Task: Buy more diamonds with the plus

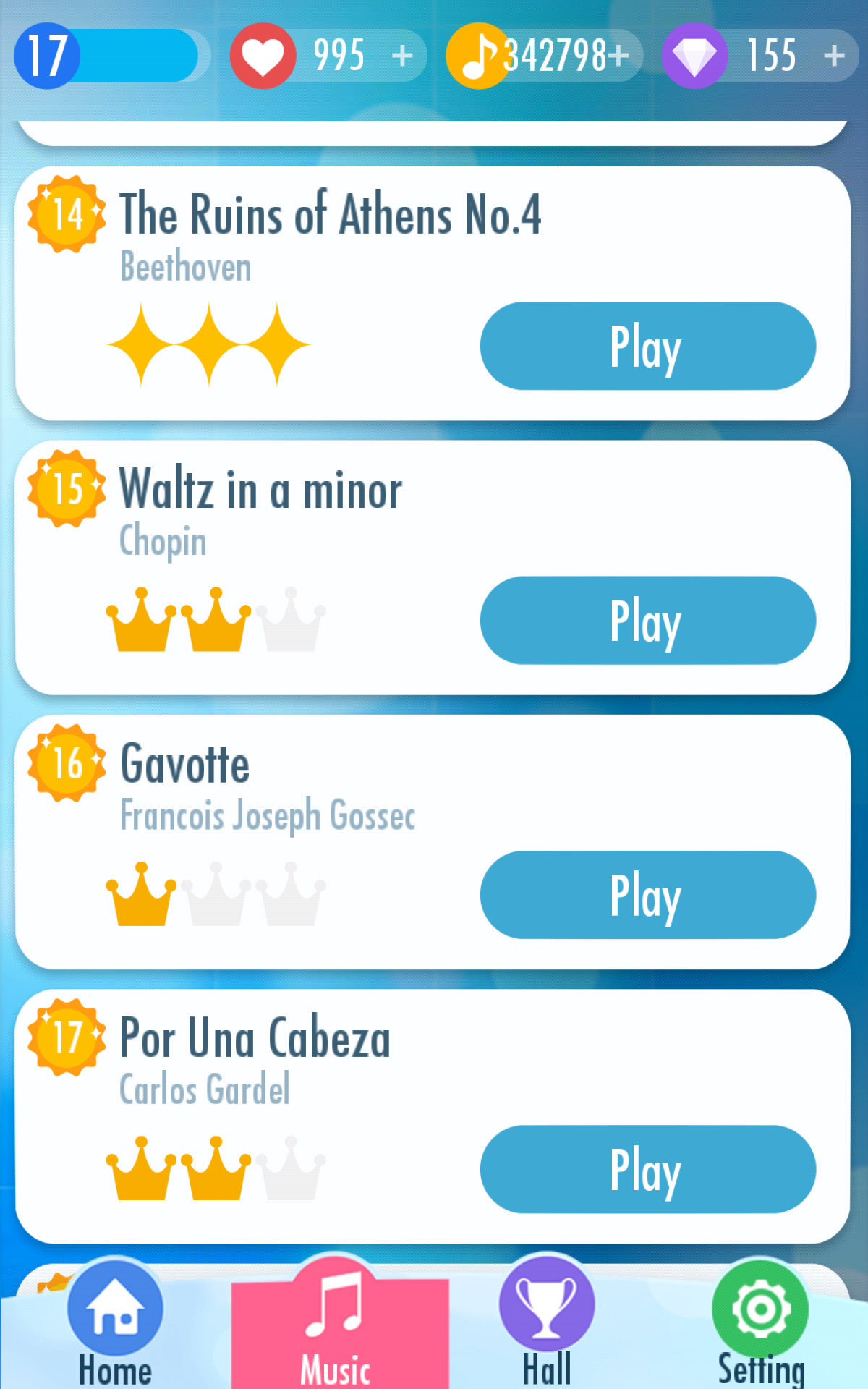Action: point(834,55)
